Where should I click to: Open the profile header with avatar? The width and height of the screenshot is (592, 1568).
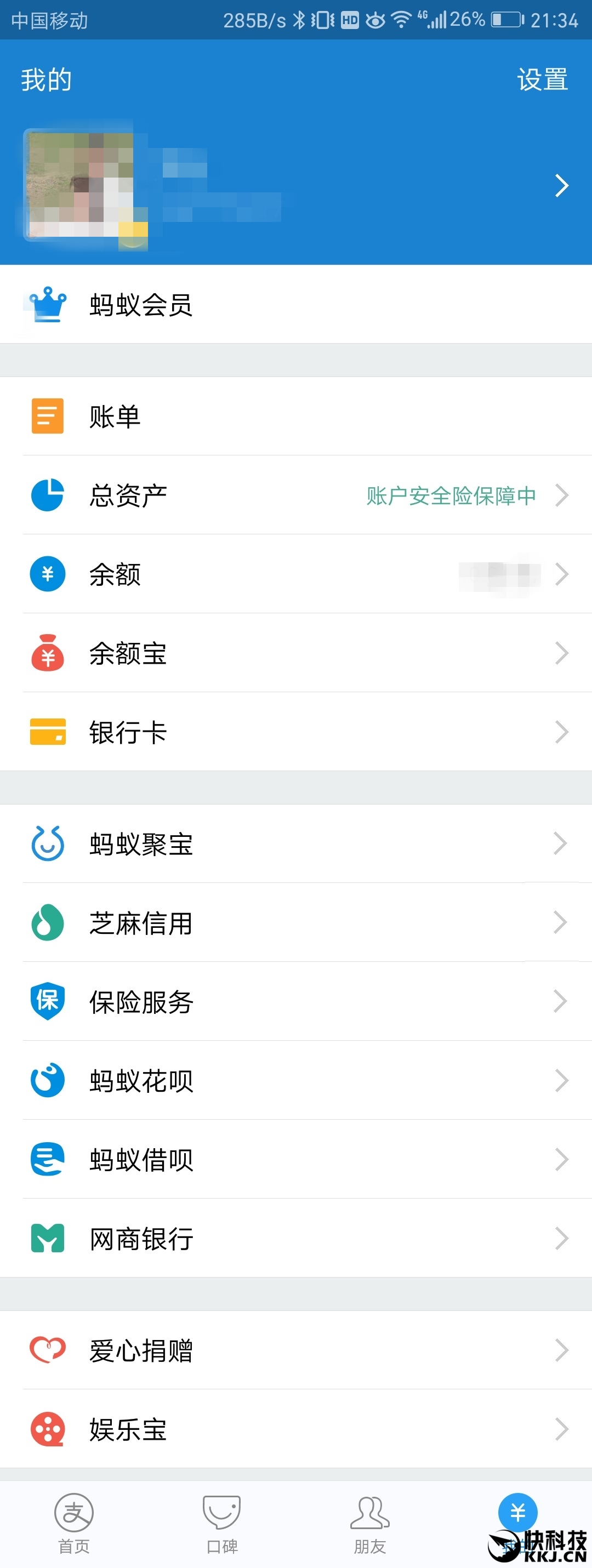point(296,186)
